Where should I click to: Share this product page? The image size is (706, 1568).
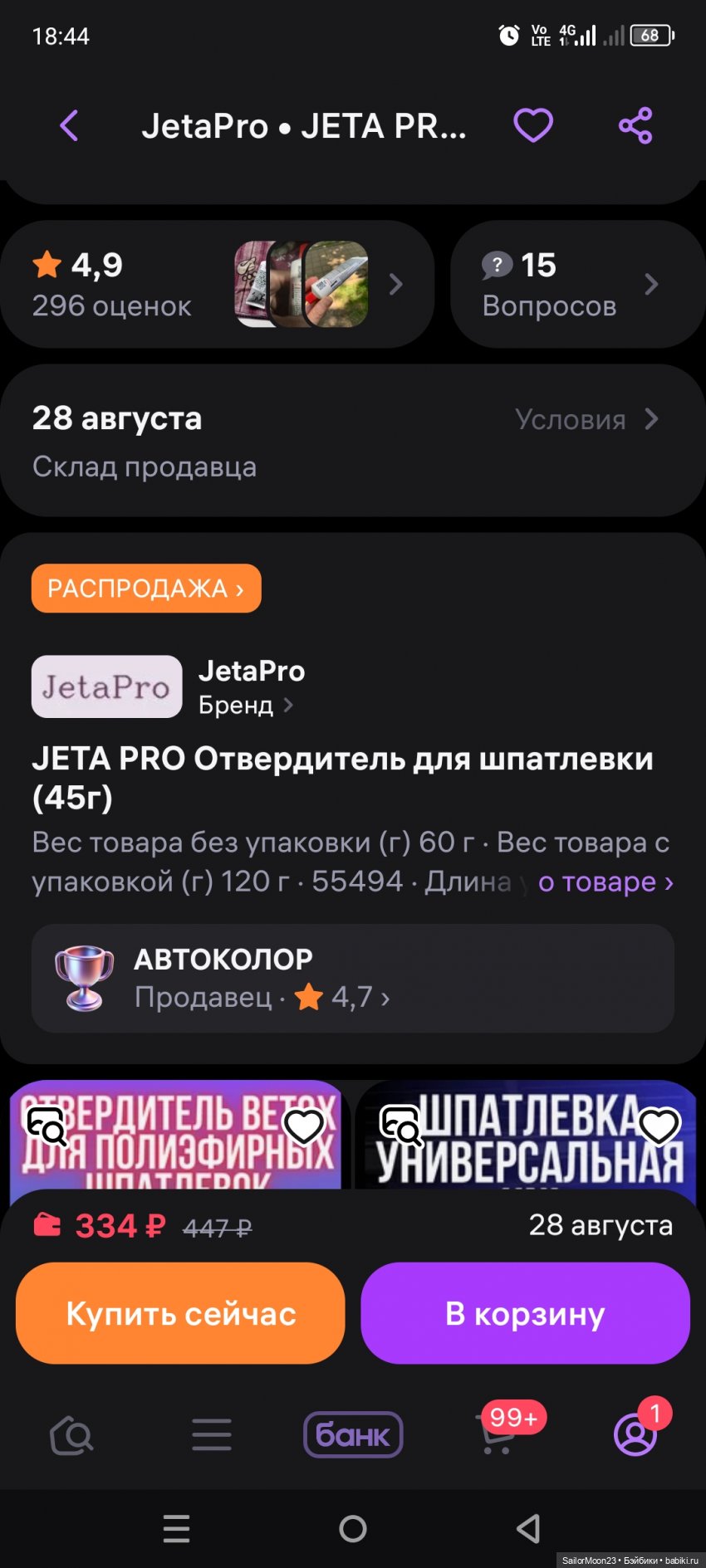635,126
